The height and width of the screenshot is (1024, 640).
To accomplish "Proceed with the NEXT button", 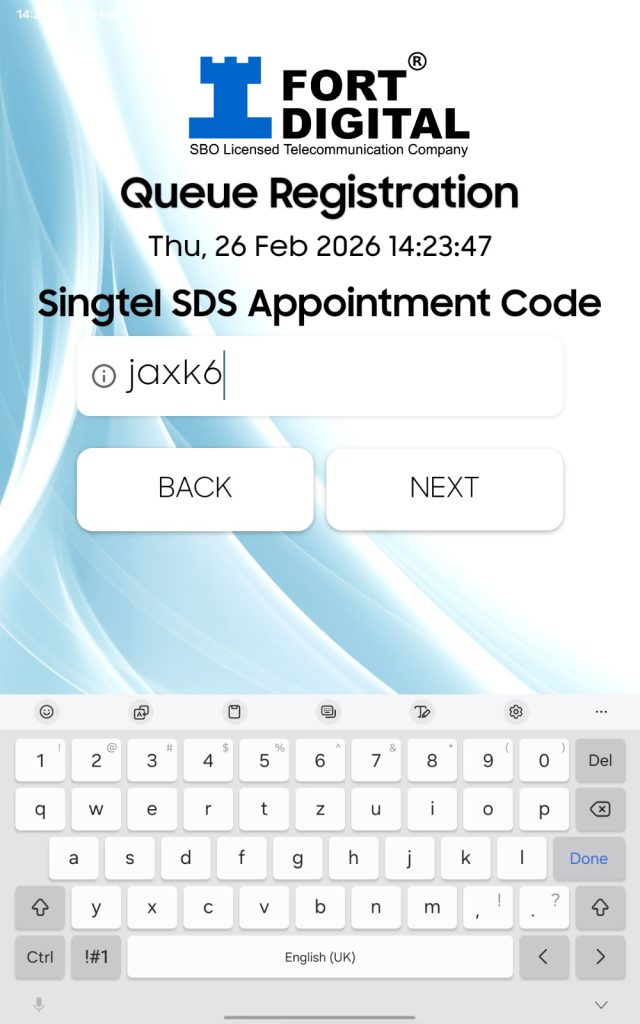I will coord(444,488).
